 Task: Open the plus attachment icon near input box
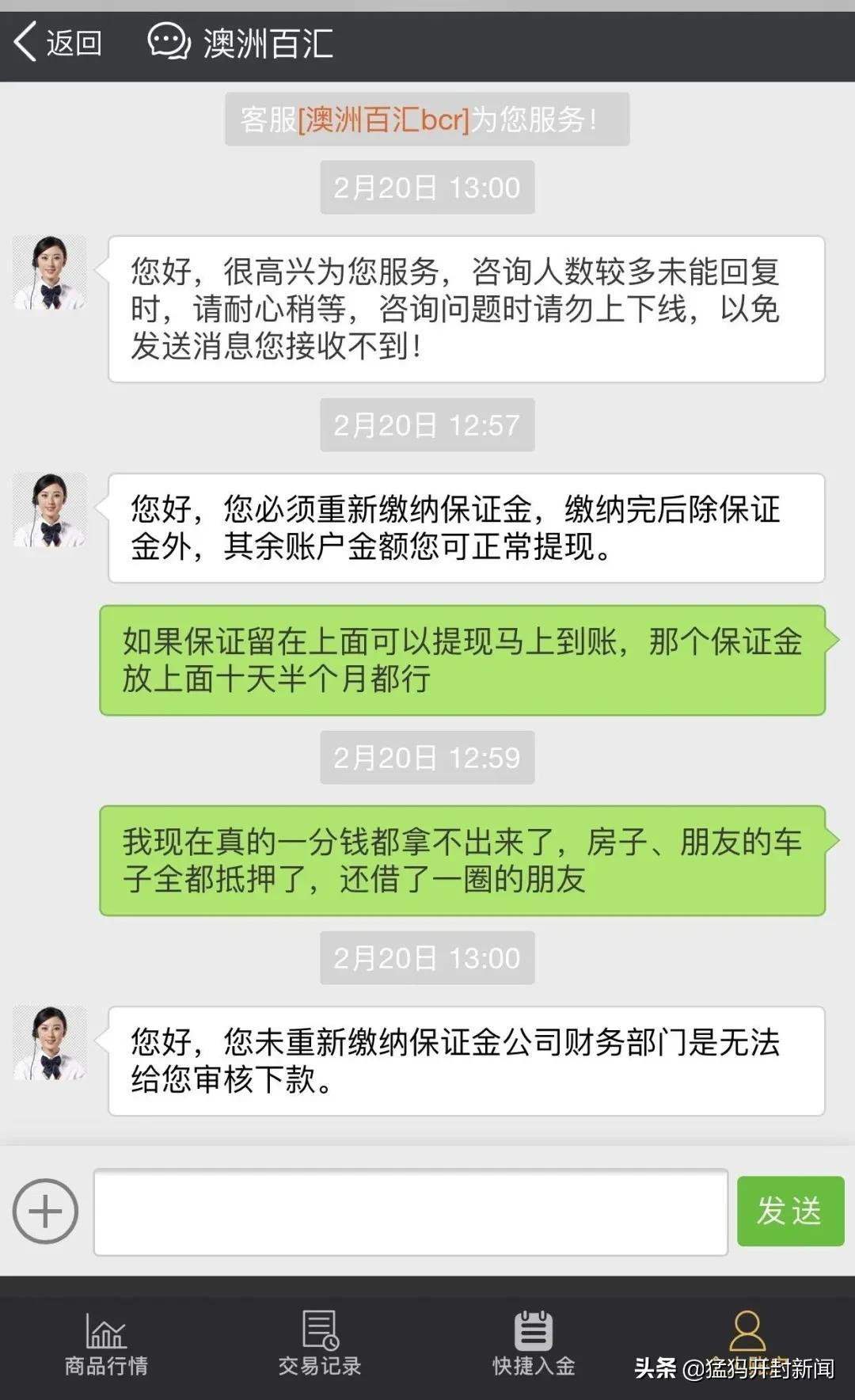[45, 1211]
